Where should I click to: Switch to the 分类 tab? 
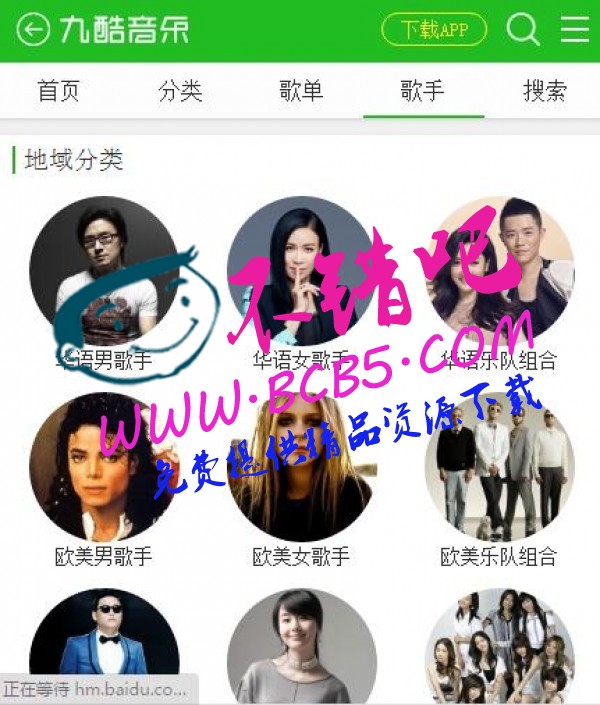pyautogui.click(x=180, y=91)
